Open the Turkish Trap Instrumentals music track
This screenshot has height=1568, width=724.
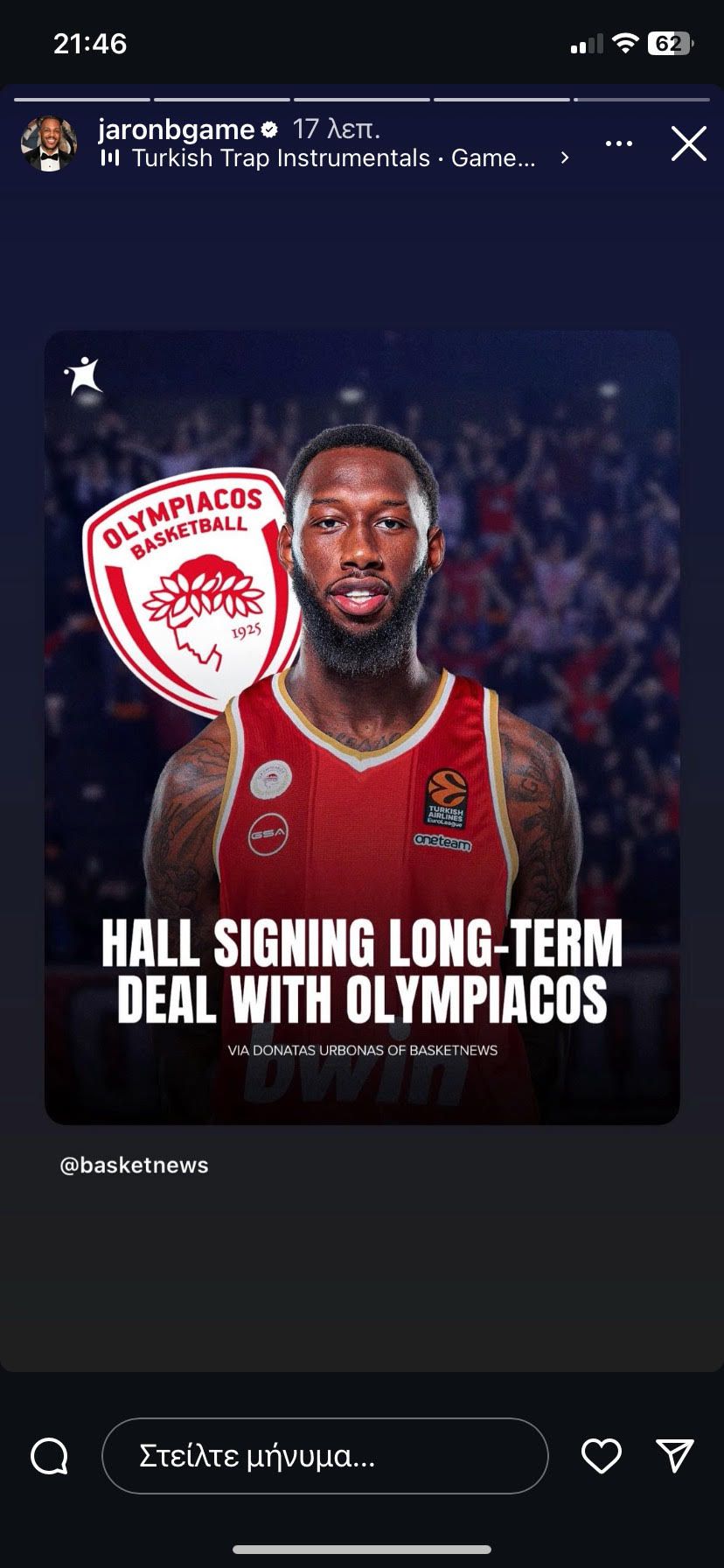click(x=332, y=158)
